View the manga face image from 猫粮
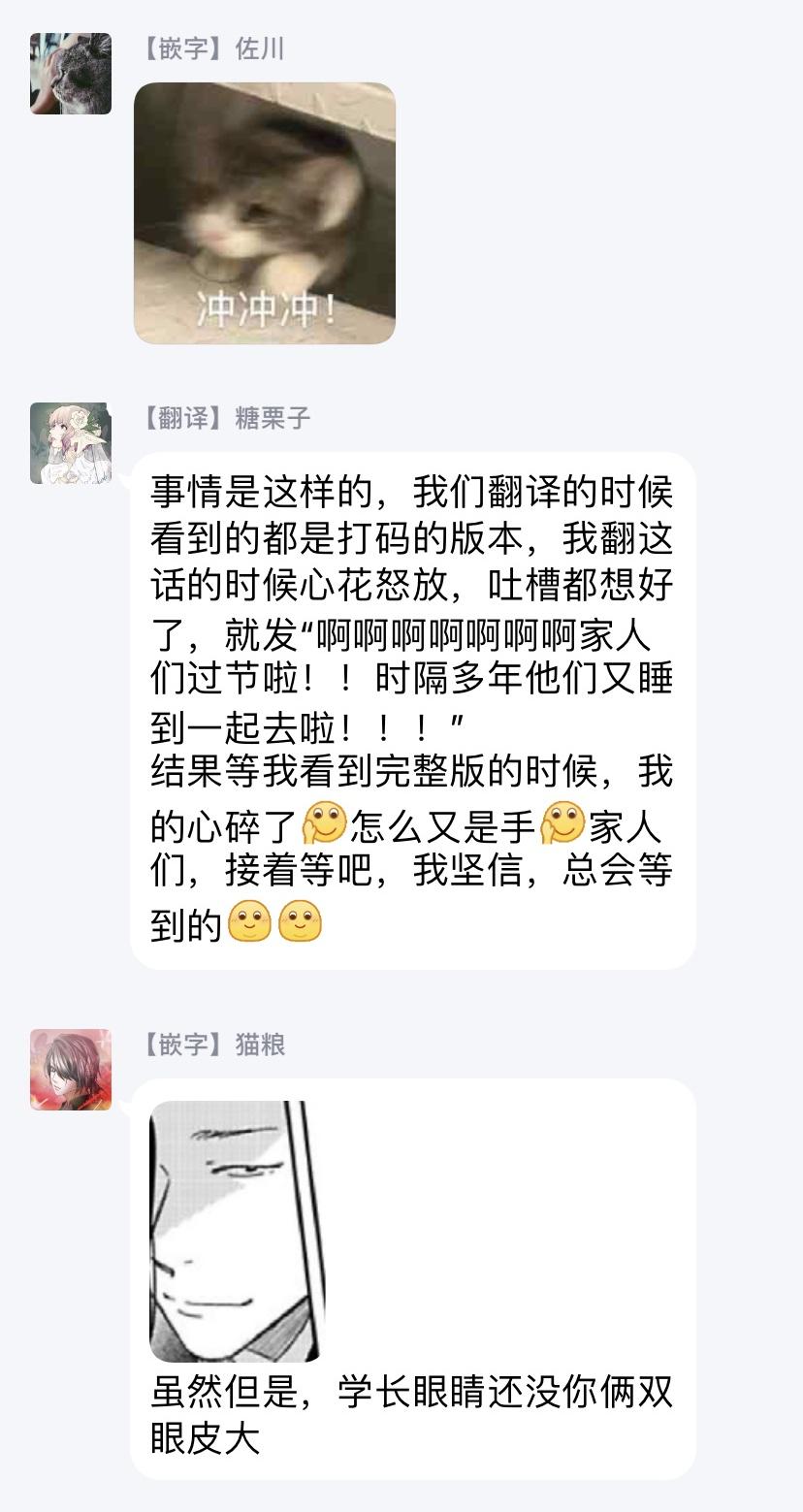Viewport: 803px width, 1512px height. (237, 1231)
